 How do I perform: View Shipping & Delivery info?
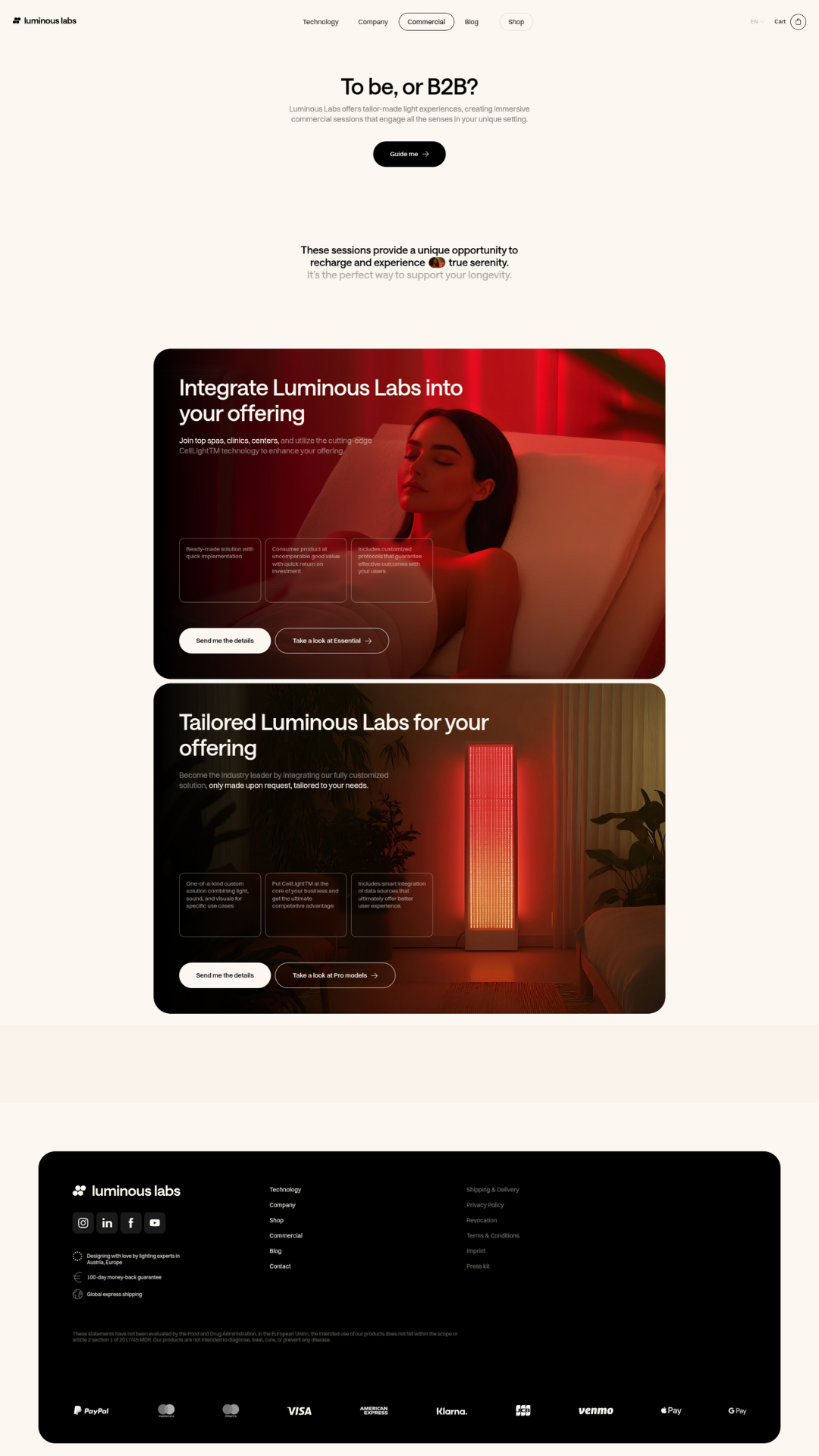(x=492, y=1190)
